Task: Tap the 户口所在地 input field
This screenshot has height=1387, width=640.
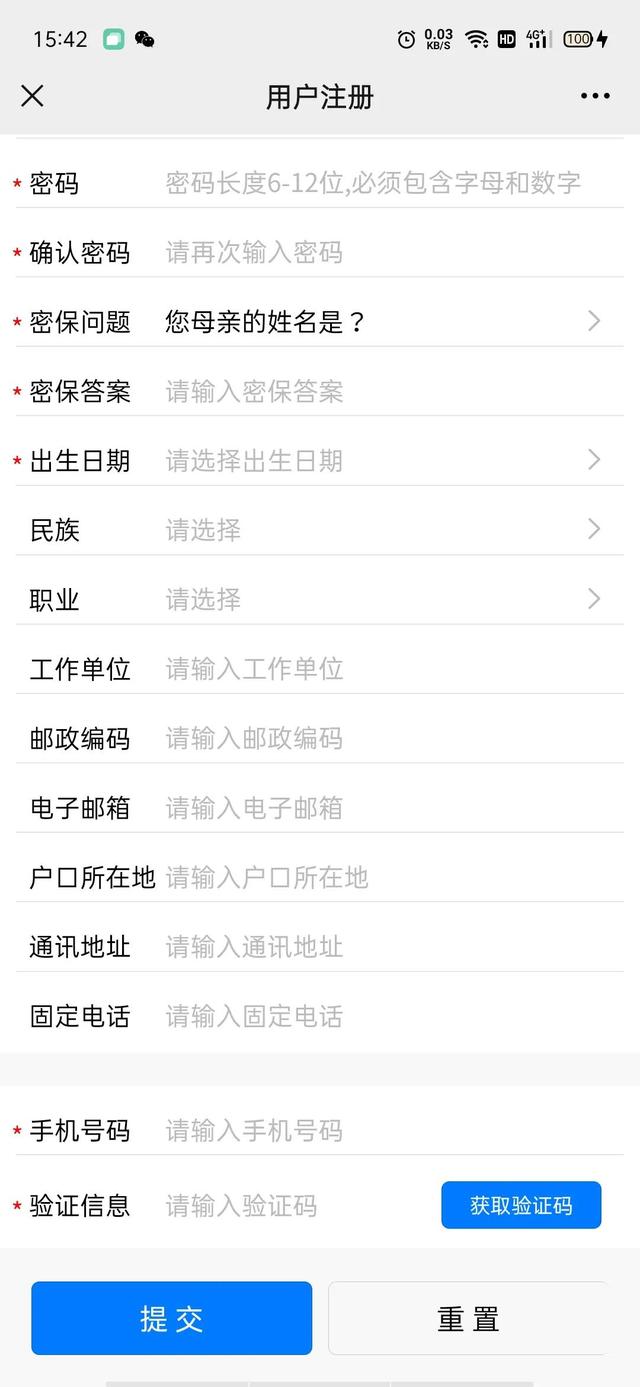Action: click(x=394, y=878)
